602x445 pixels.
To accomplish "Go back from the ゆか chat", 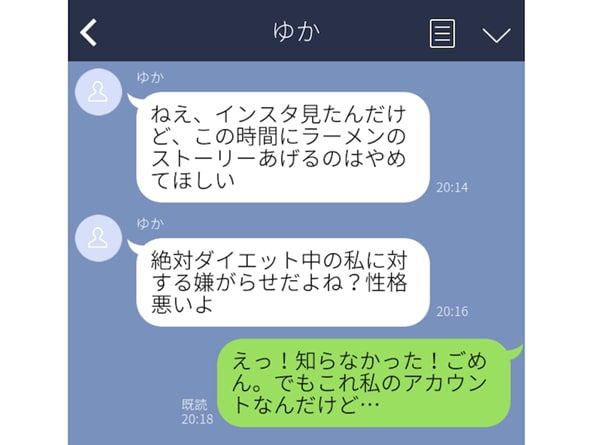I will pos(89,33).
